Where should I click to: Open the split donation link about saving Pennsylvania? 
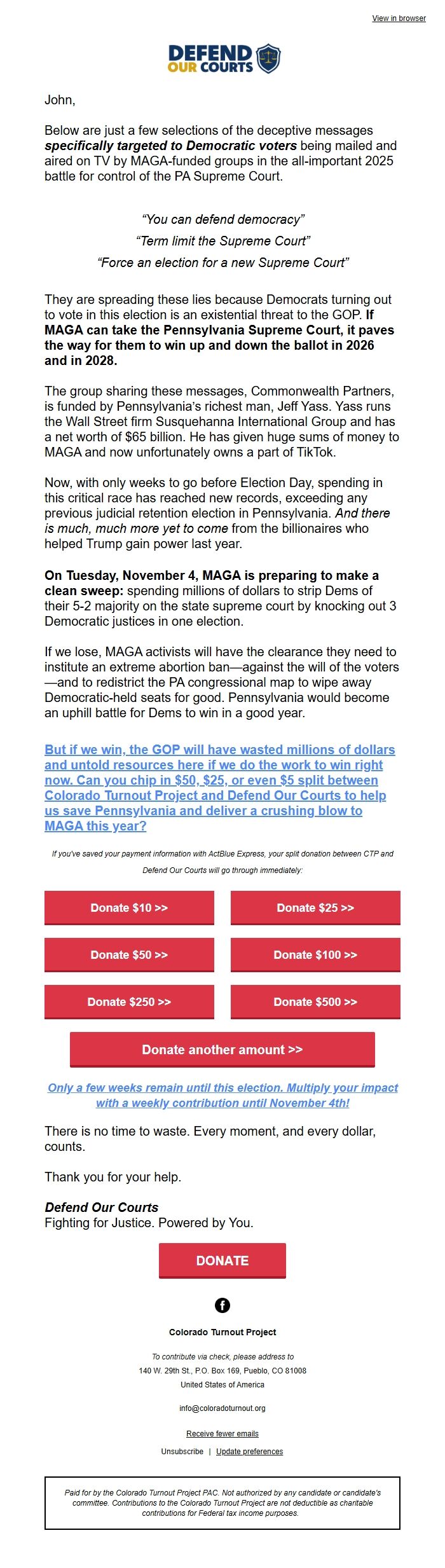(x=219, y=787)
